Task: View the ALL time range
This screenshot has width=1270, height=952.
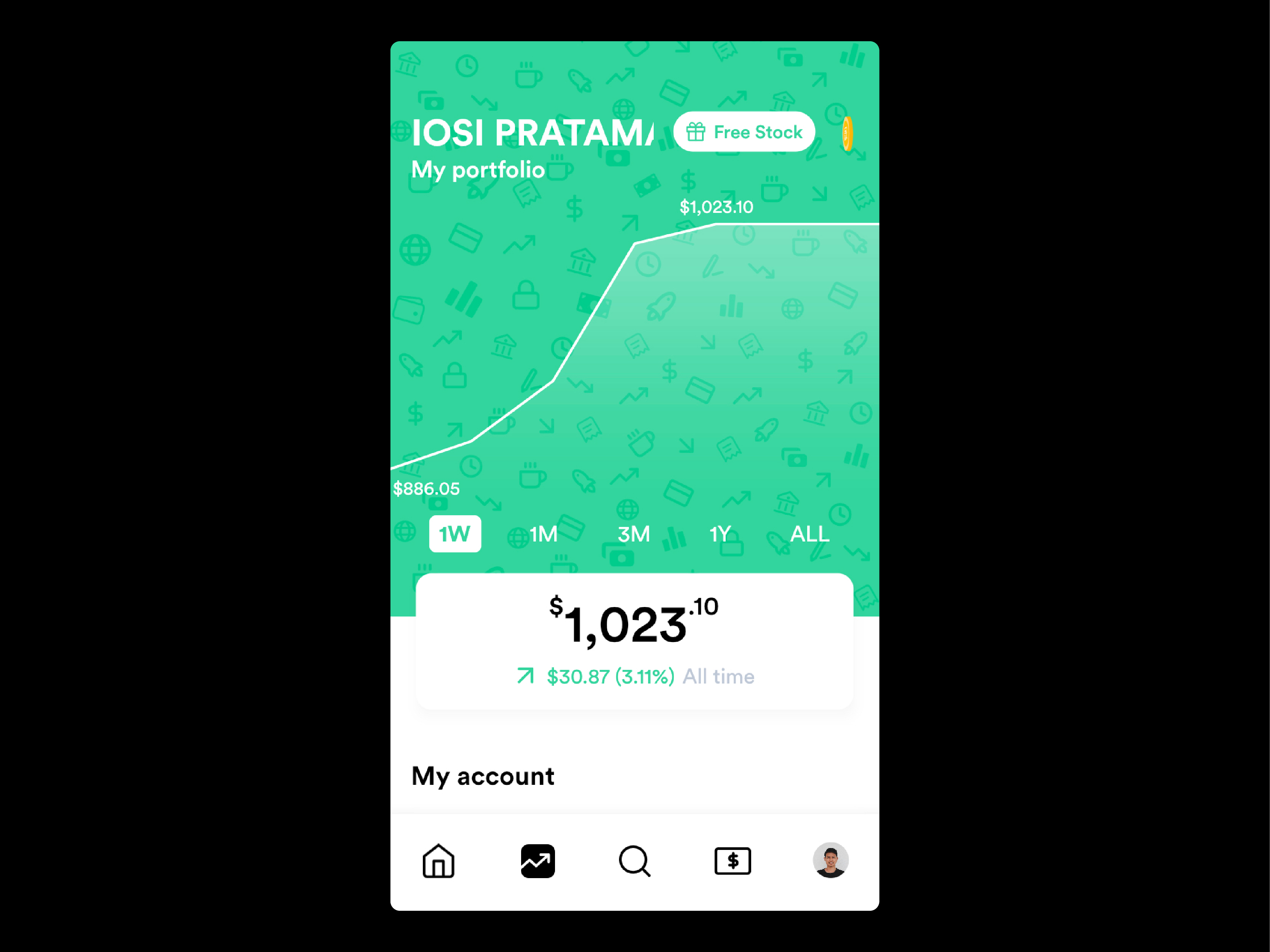Action: tap(809, 534)
